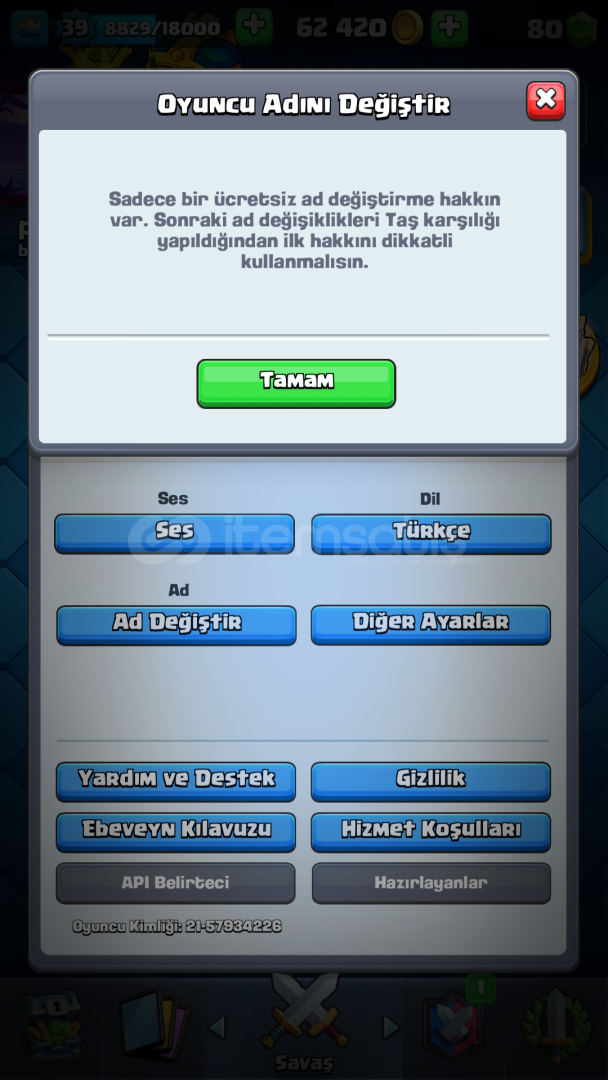Close the Oyuncu Adını Değiştir dialog

point(545,101)
